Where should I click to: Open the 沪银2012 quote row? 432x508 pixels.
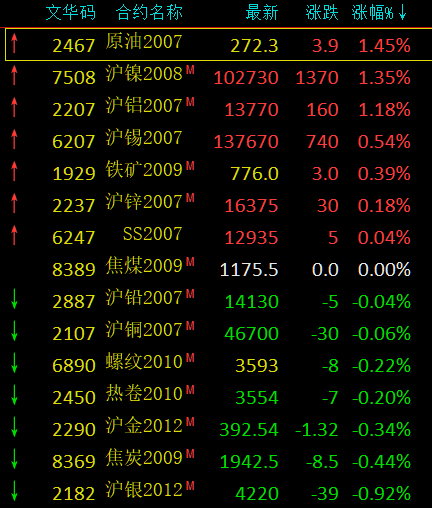click(x=216, y=492)
